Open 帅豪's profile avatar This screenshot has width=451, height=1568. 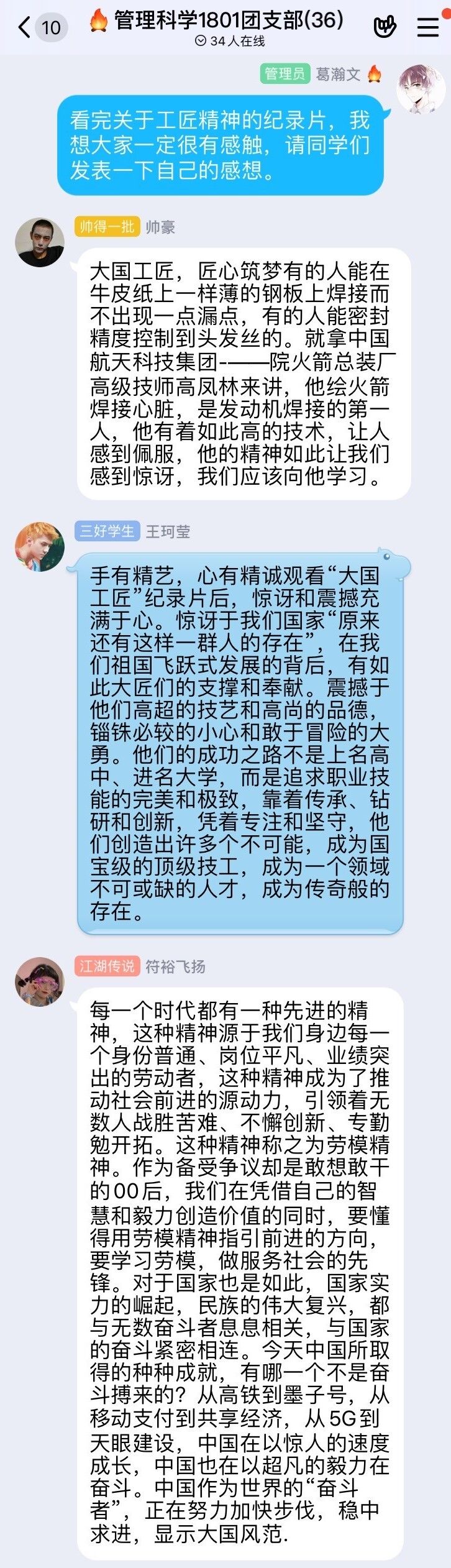pyautogui.click(x=40, y=242)
